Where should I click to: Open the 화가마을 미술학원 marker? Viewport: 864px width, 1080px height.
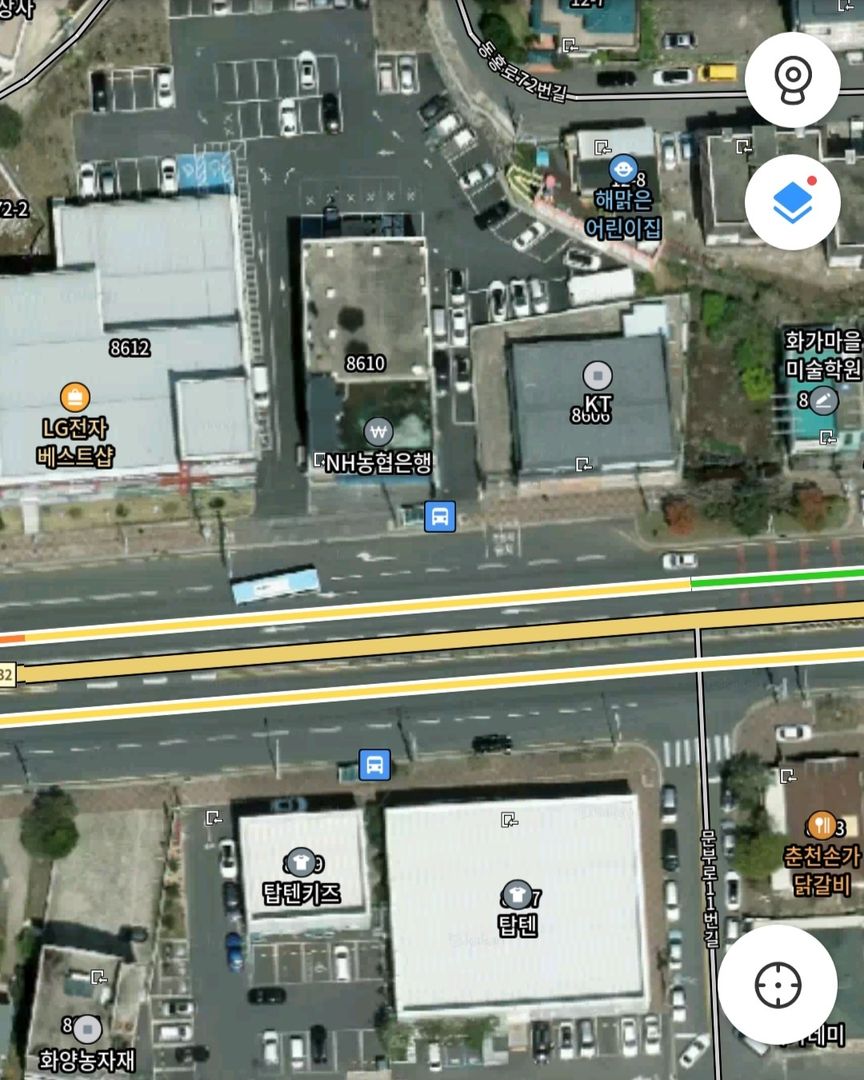pyautogui.click(x=823, y=400)
